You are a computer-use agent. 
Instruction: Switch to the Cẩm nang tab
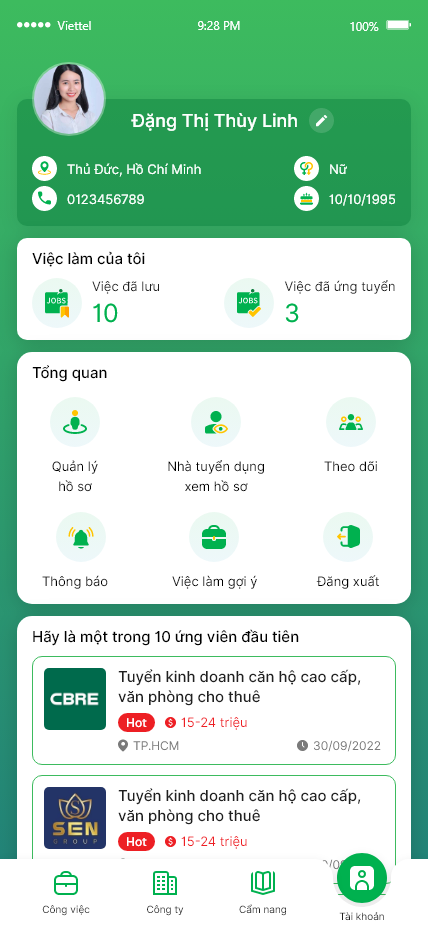tap(262, 893)
